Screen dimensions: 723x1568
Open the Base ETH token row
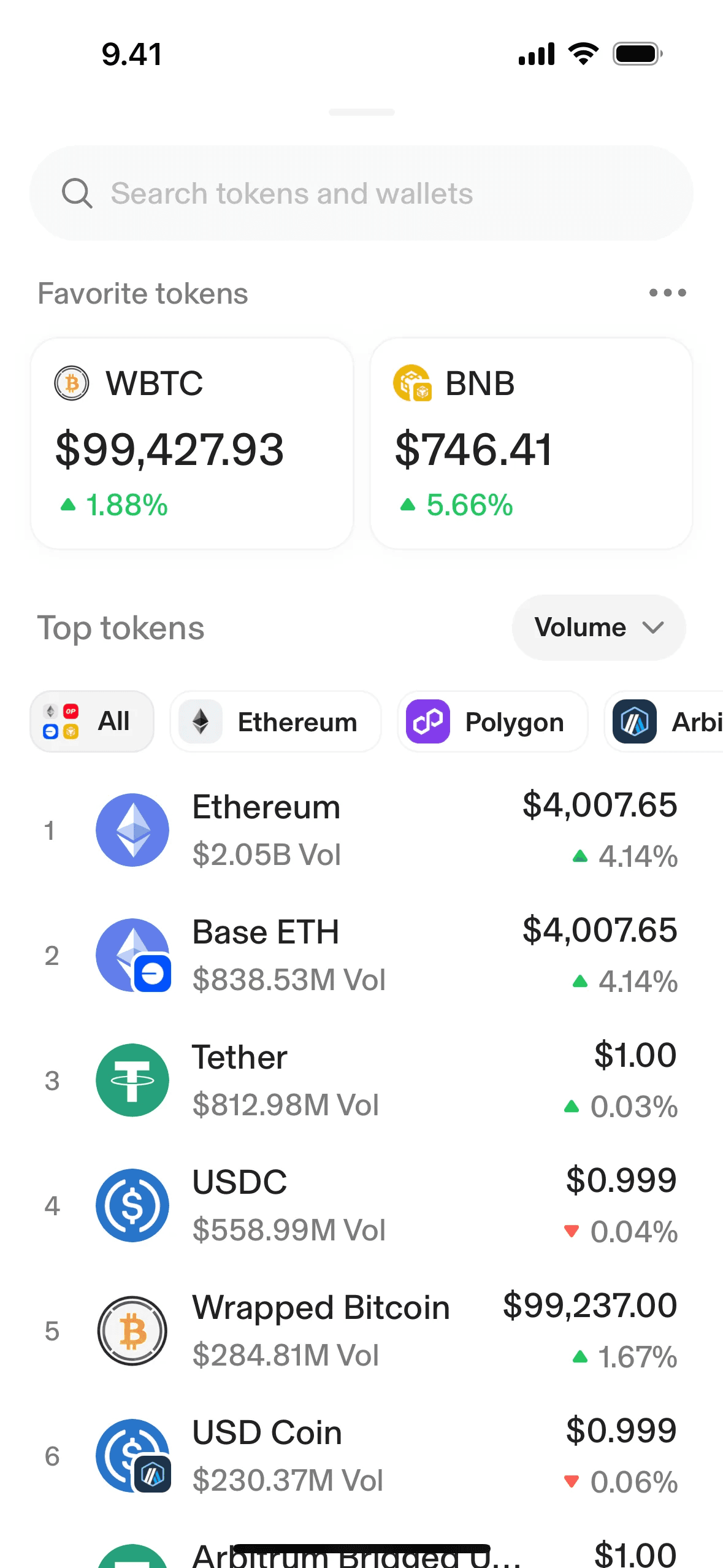[361, 955]
